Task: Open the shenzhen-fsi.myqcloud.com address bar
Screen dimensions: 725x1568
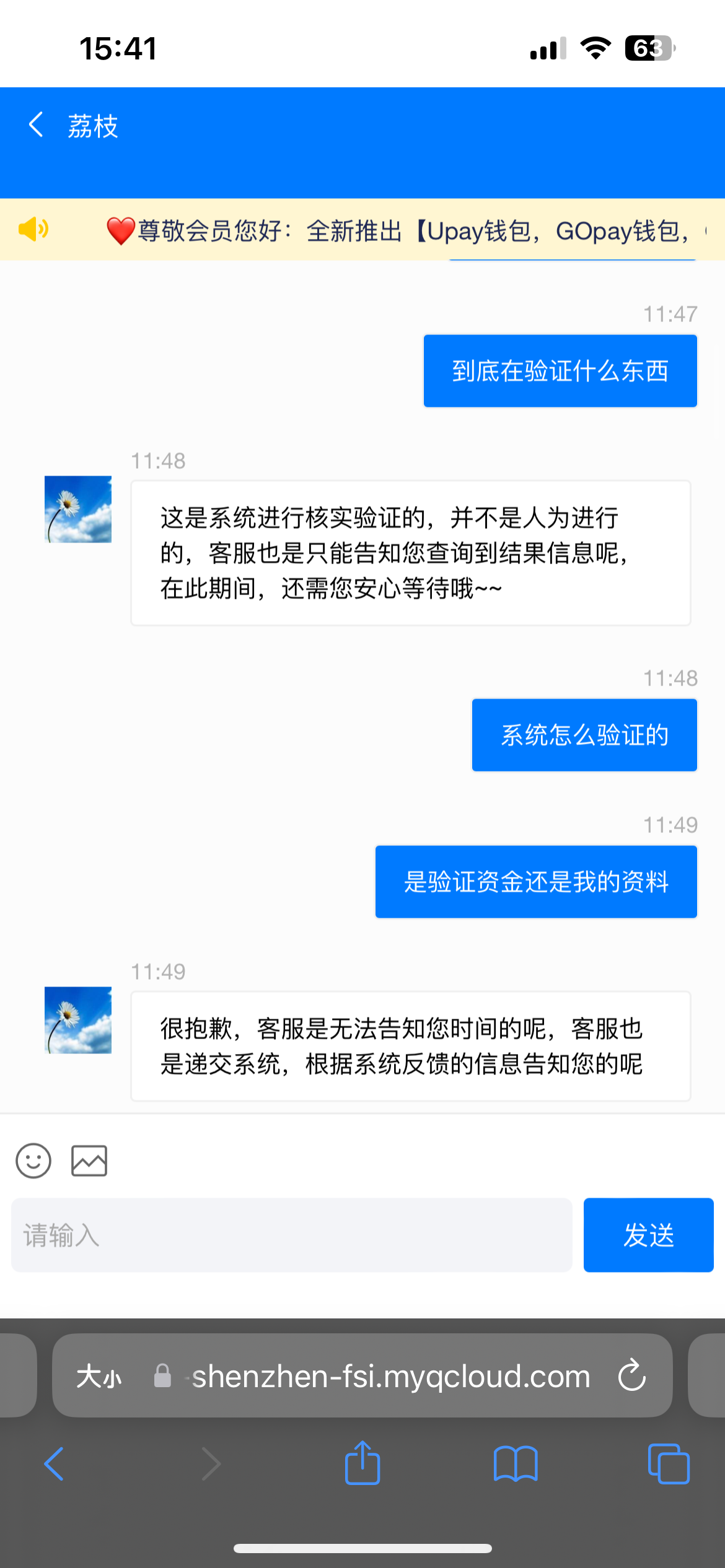Action: click(390, 1377)
